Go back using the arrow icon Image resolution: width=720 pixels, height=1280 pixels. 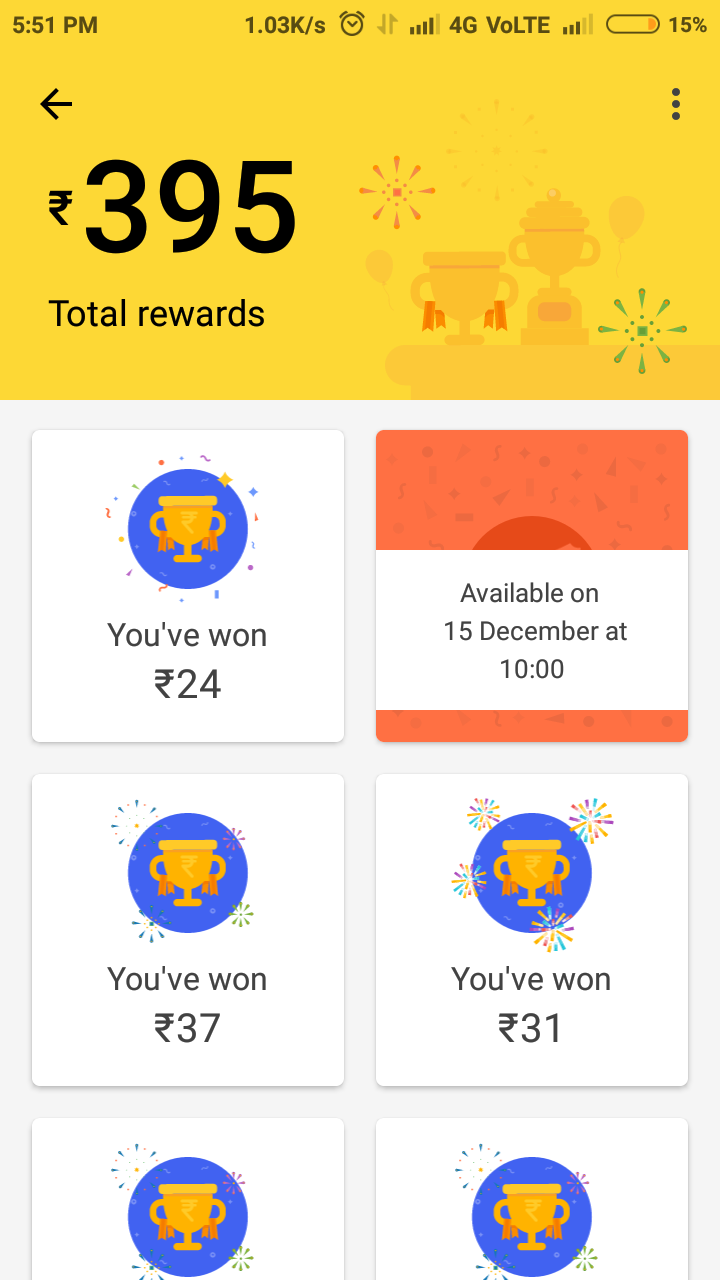click(x=56, y=104)
